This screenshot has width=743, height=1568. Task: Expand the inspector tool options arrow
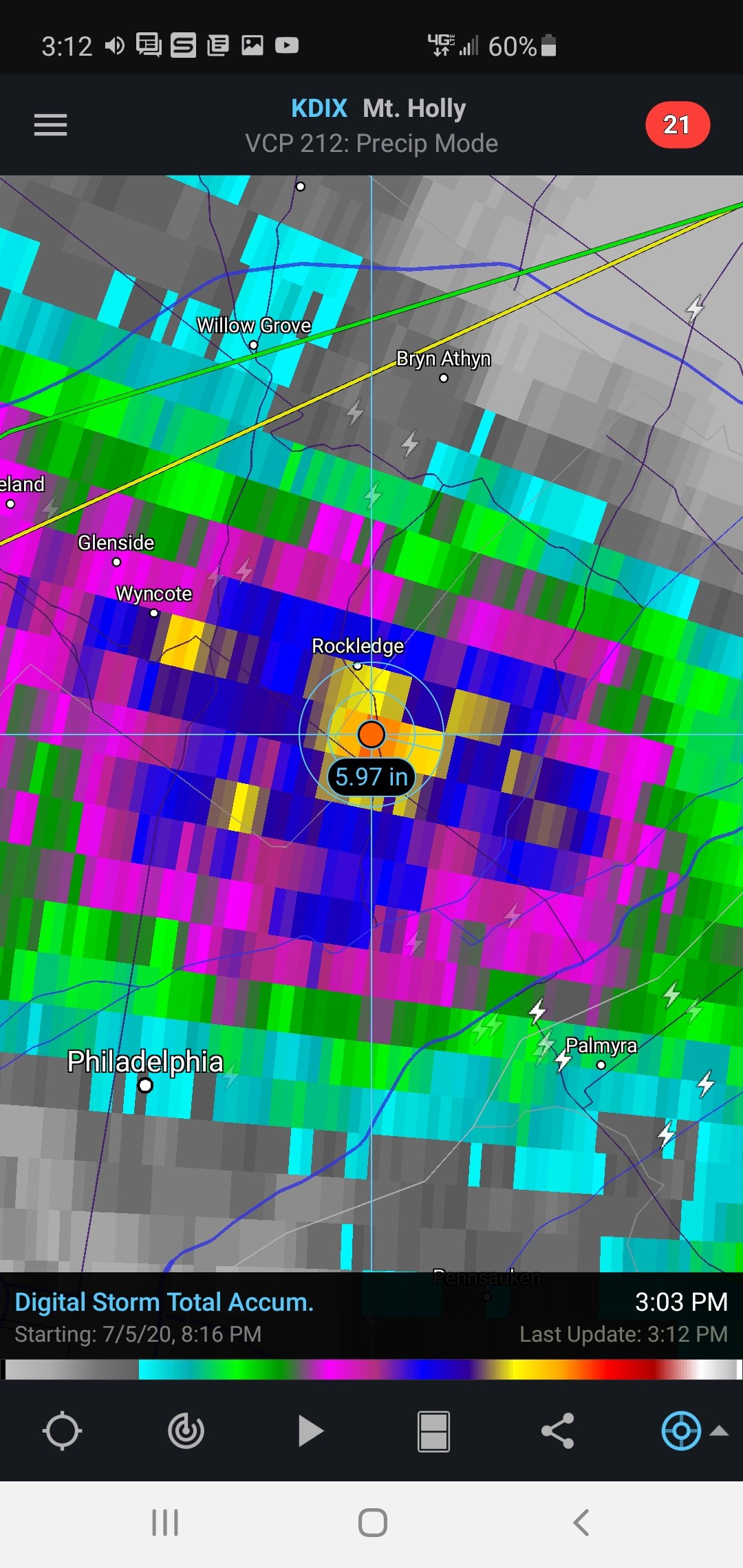719,1430
